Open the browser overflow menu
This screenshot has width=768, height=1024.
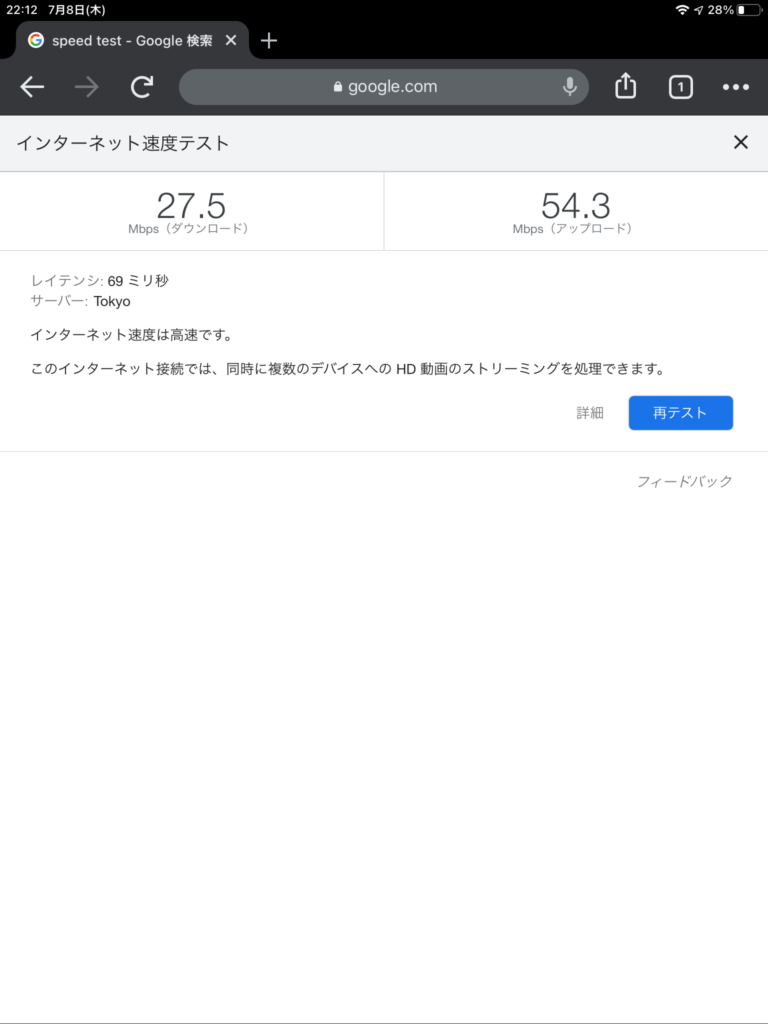pos(735,87)
